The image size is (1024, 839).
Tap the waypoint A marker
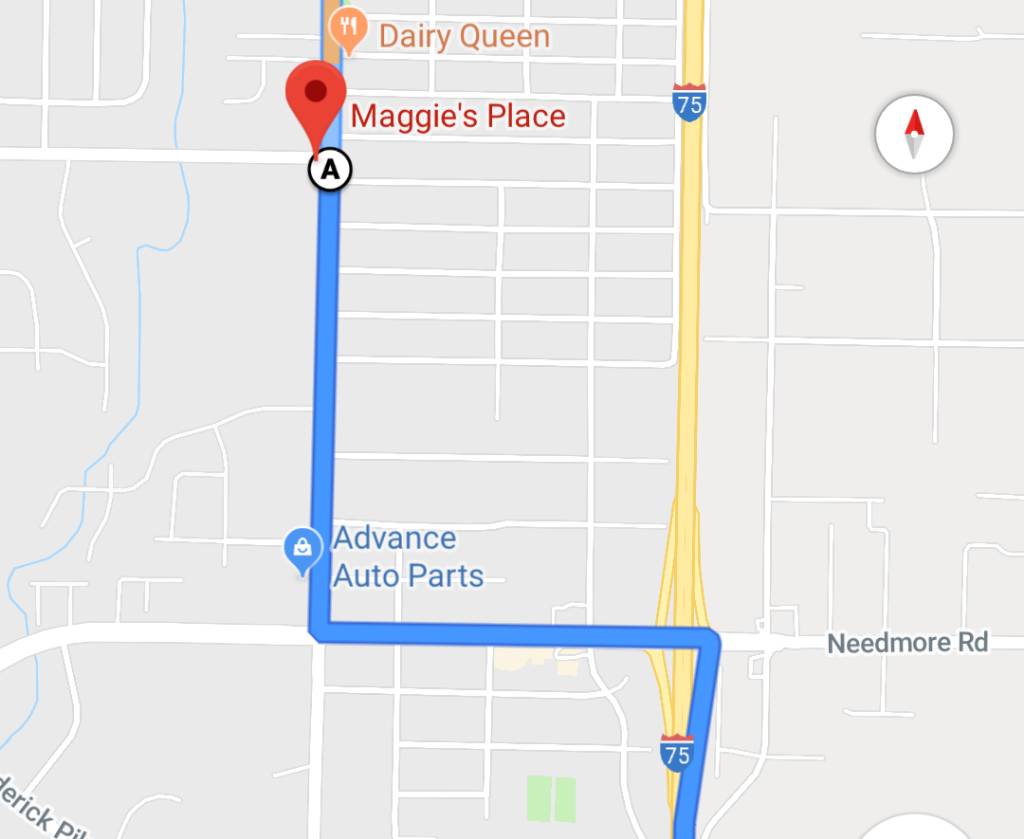(x=329, y=170)
